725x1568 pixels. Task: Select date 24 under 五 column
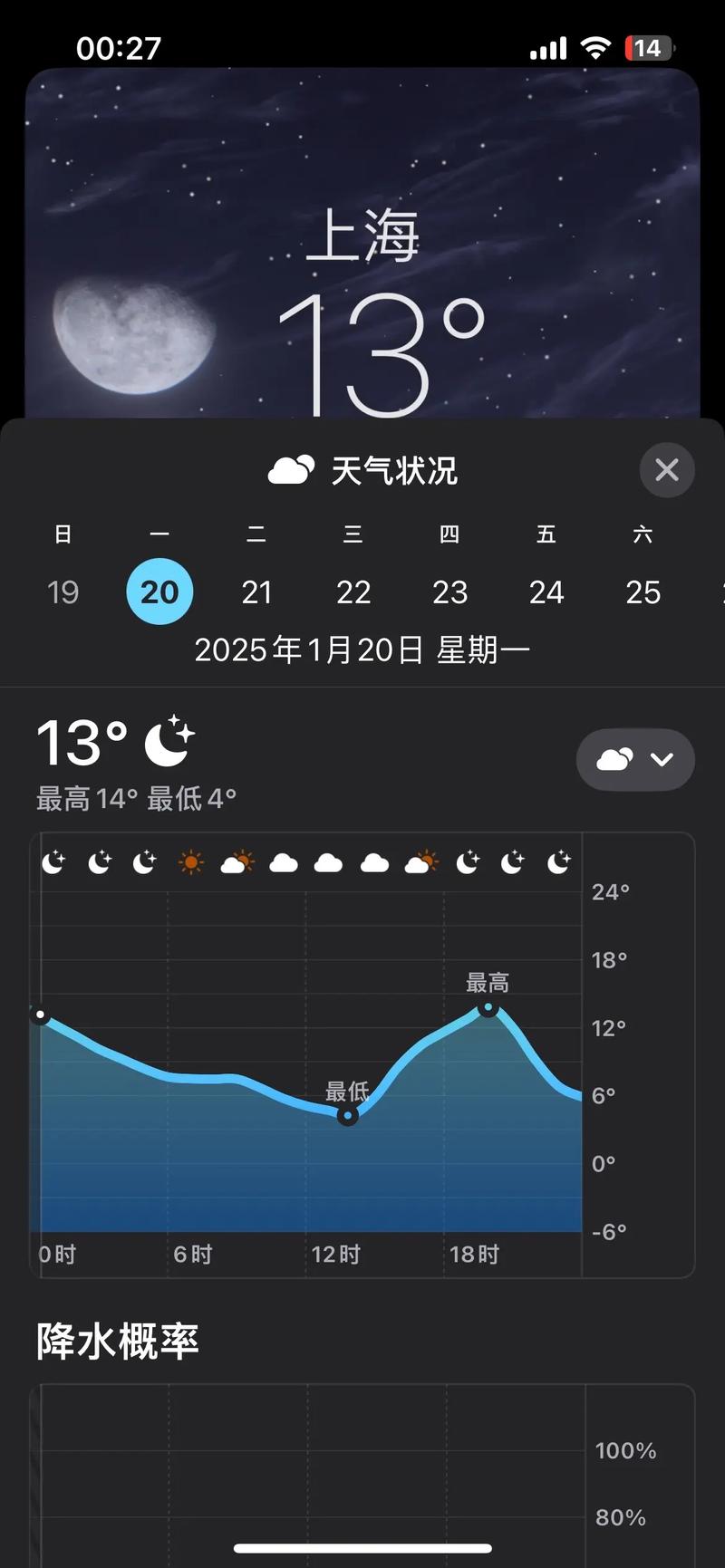546,592
